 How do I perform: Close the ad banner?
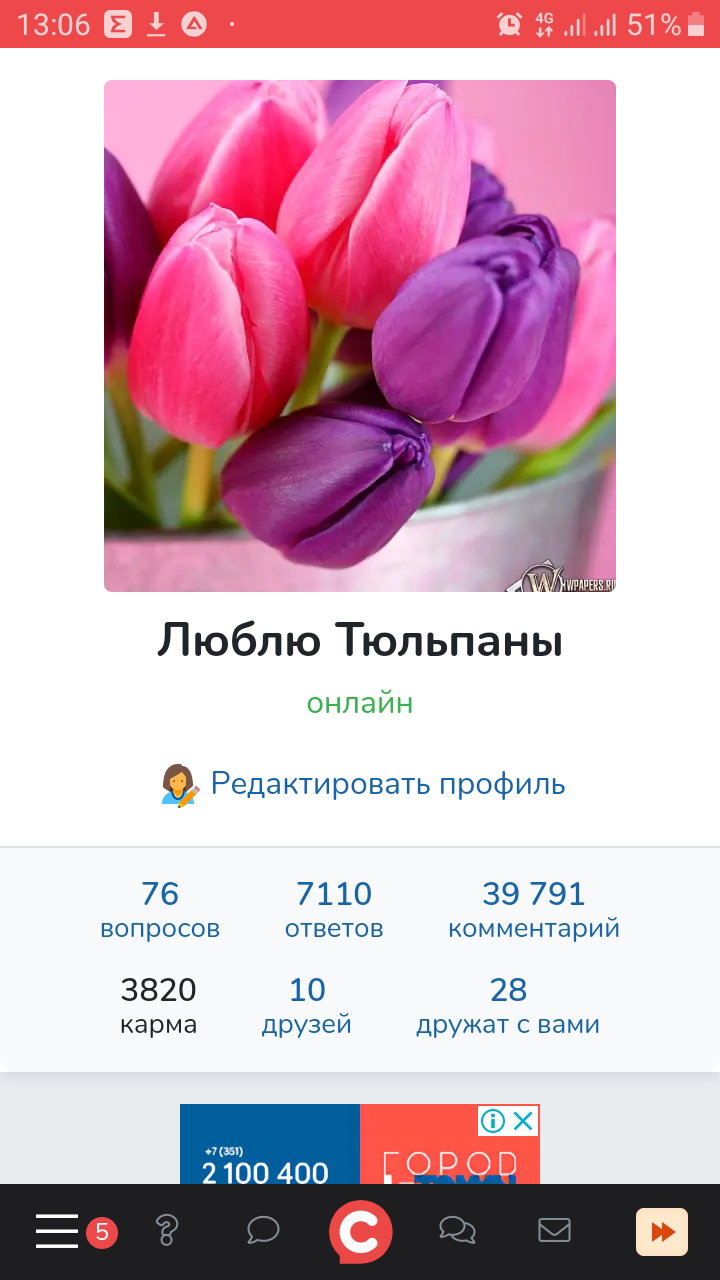tap(523, 1121)
